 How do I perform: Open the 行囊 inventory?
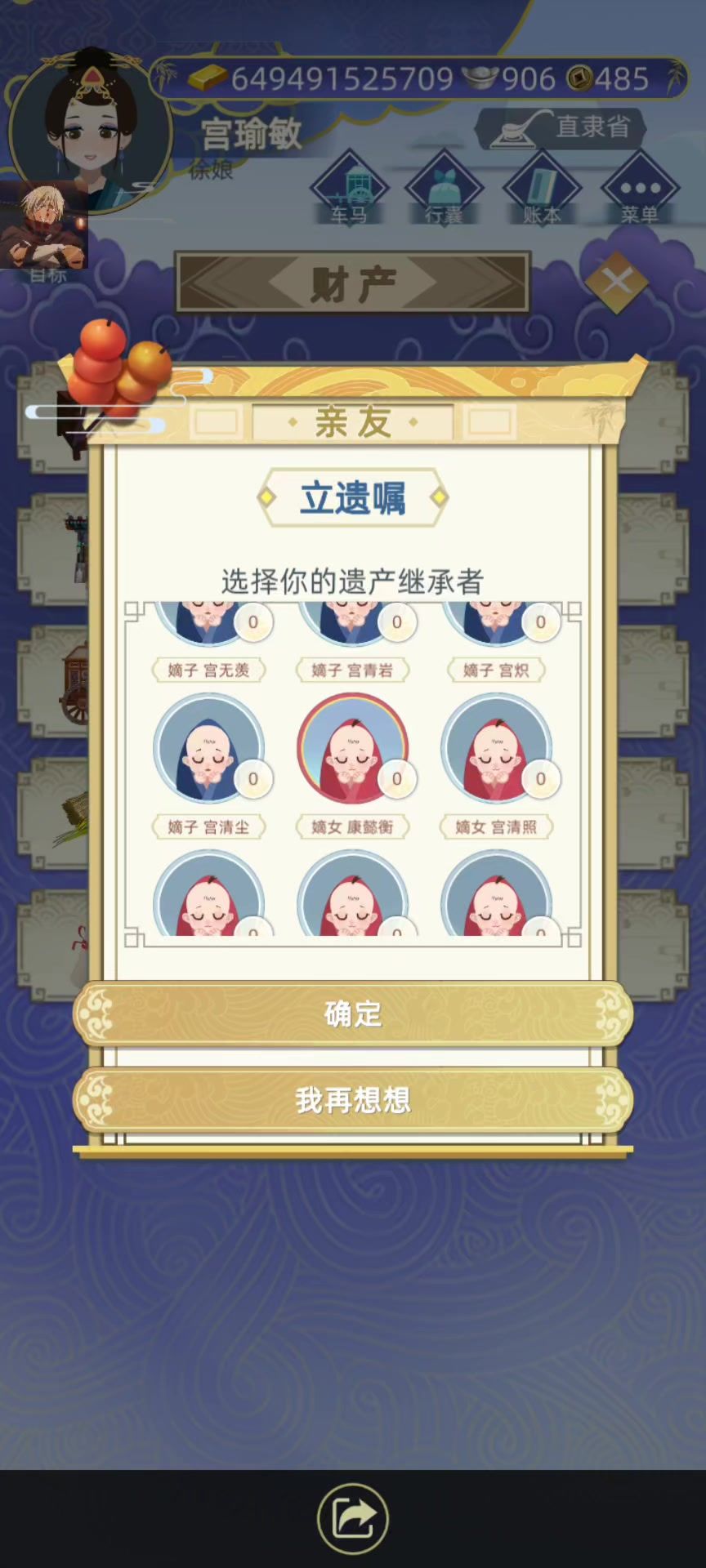[445, 189]
